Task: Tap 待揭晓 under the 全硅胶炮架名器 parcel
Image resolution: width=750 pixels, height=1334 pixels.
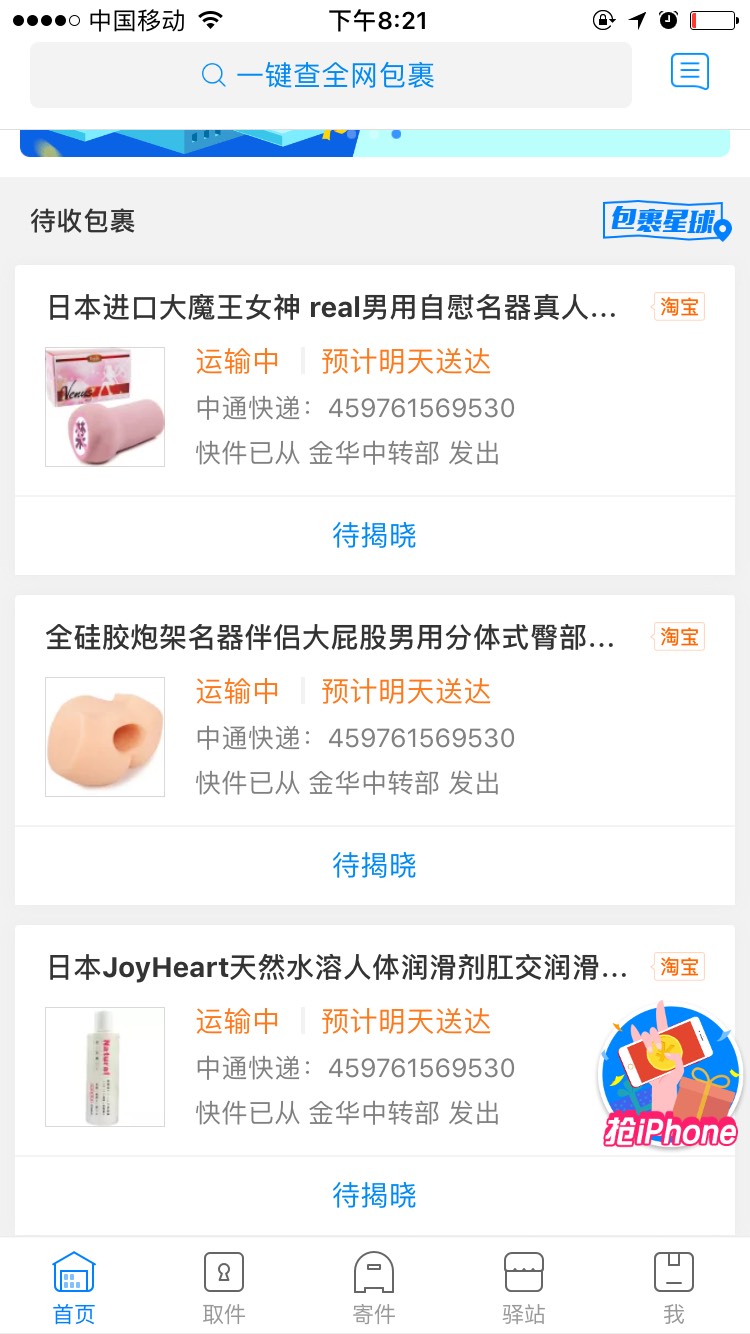Action: point(374,866)
